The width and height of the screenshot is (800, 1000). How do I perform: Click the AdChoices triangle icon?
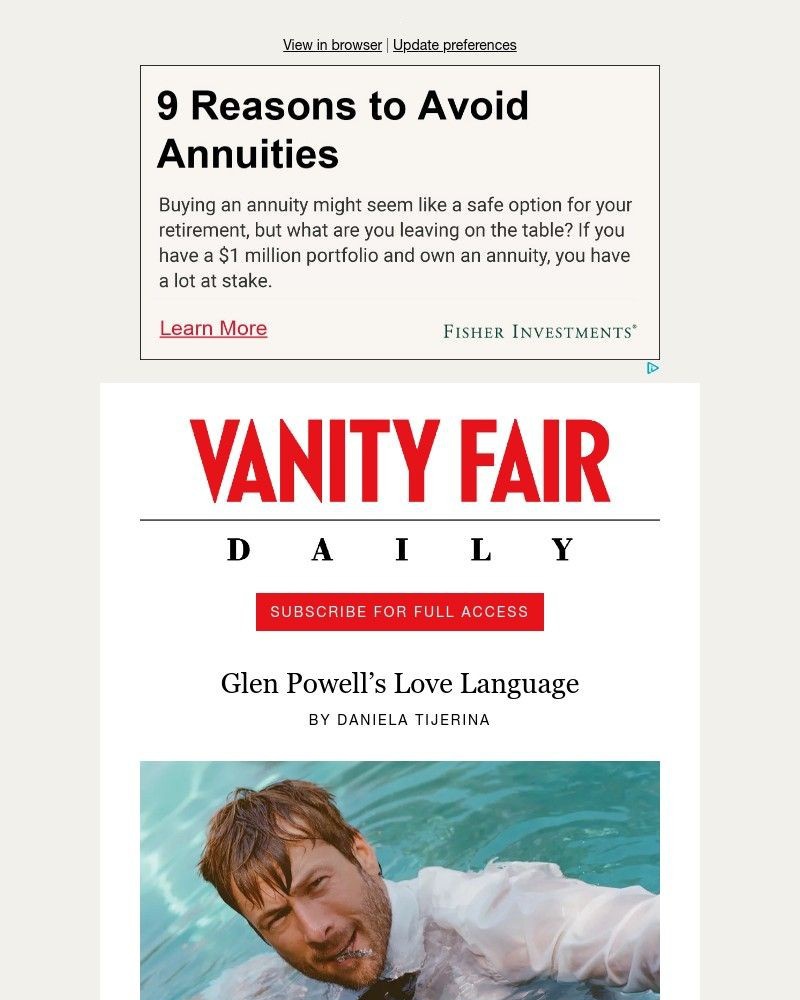click(653, 368)
